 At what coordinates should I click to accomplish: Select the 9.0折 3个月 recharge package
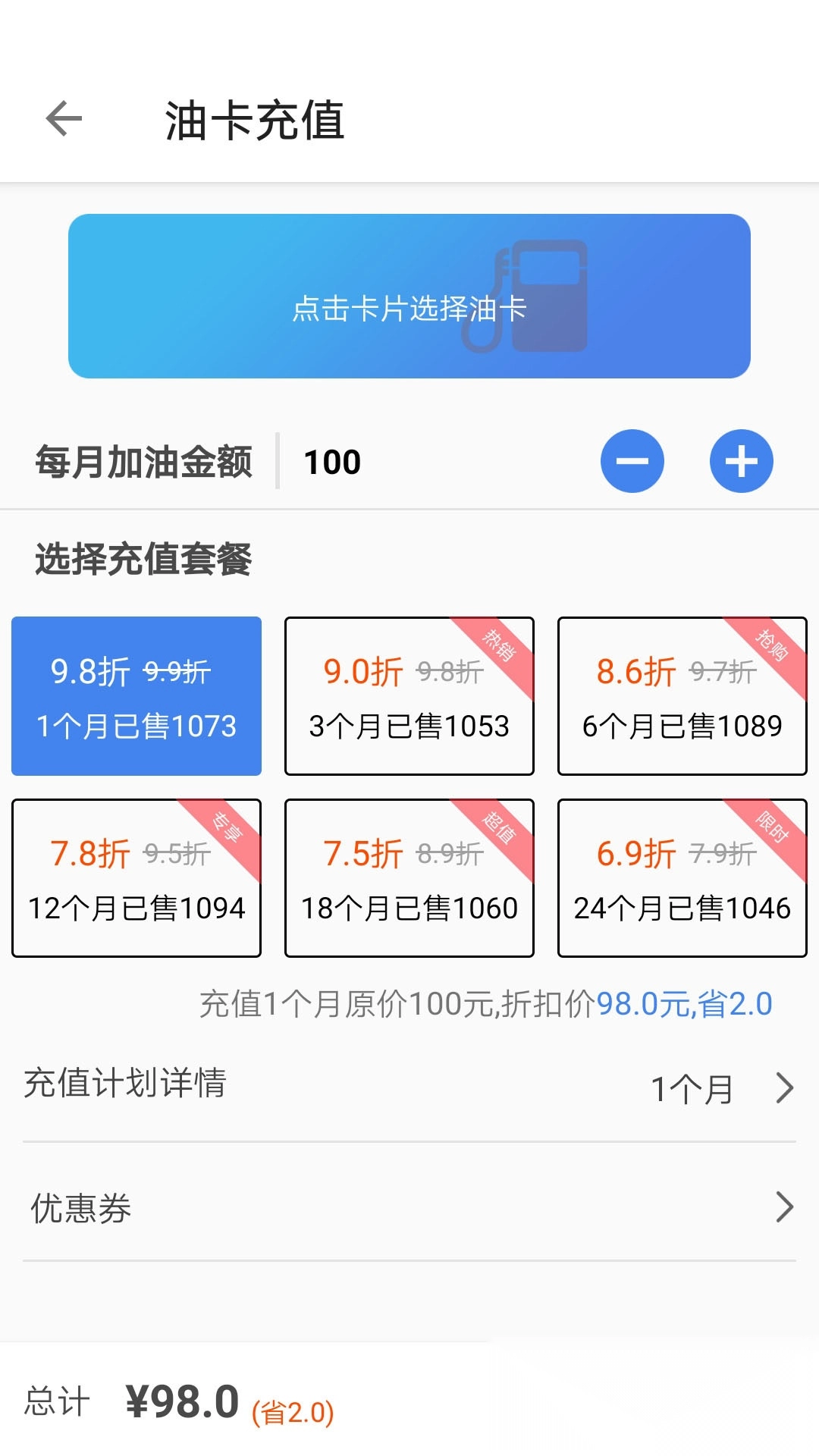409,695
